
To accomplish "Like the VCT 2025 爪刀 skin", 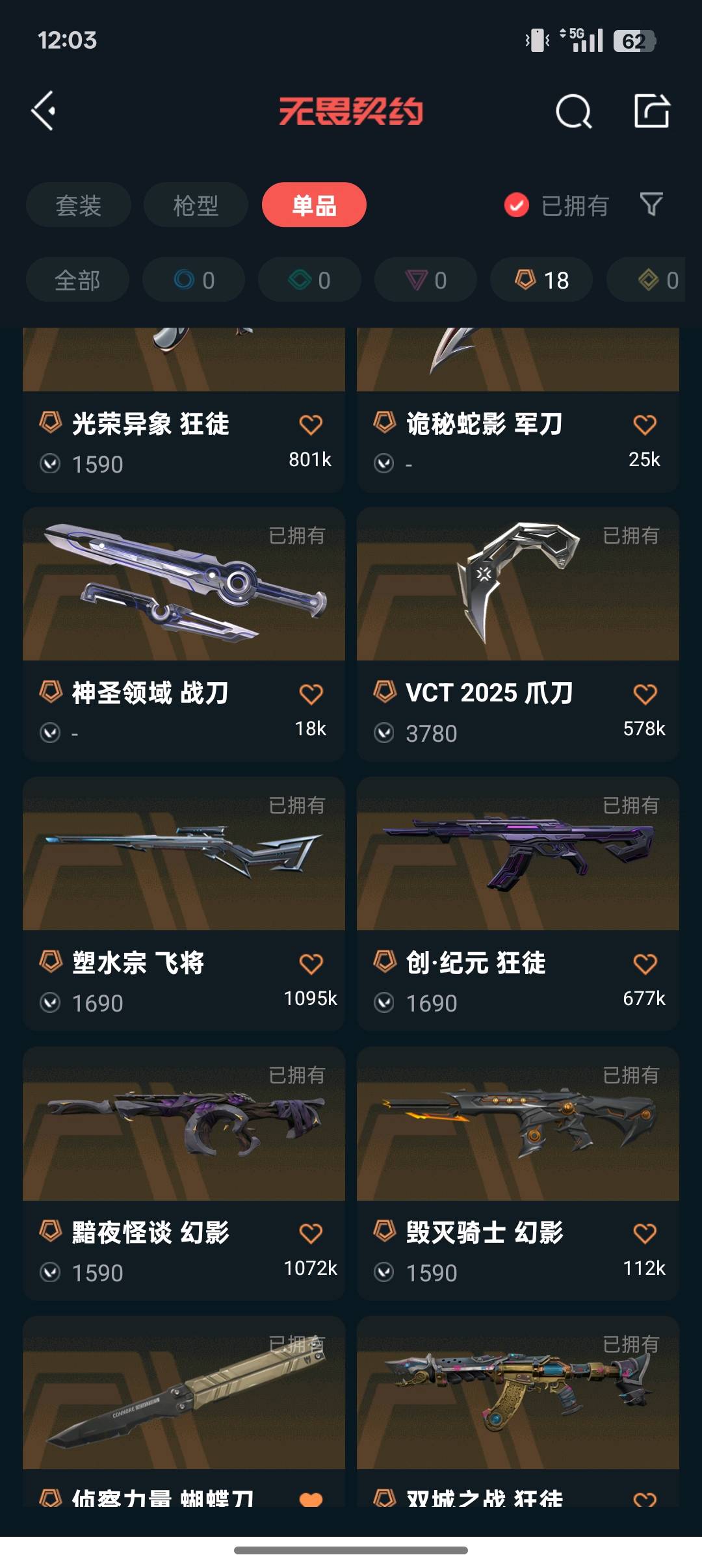I will 645,694.
